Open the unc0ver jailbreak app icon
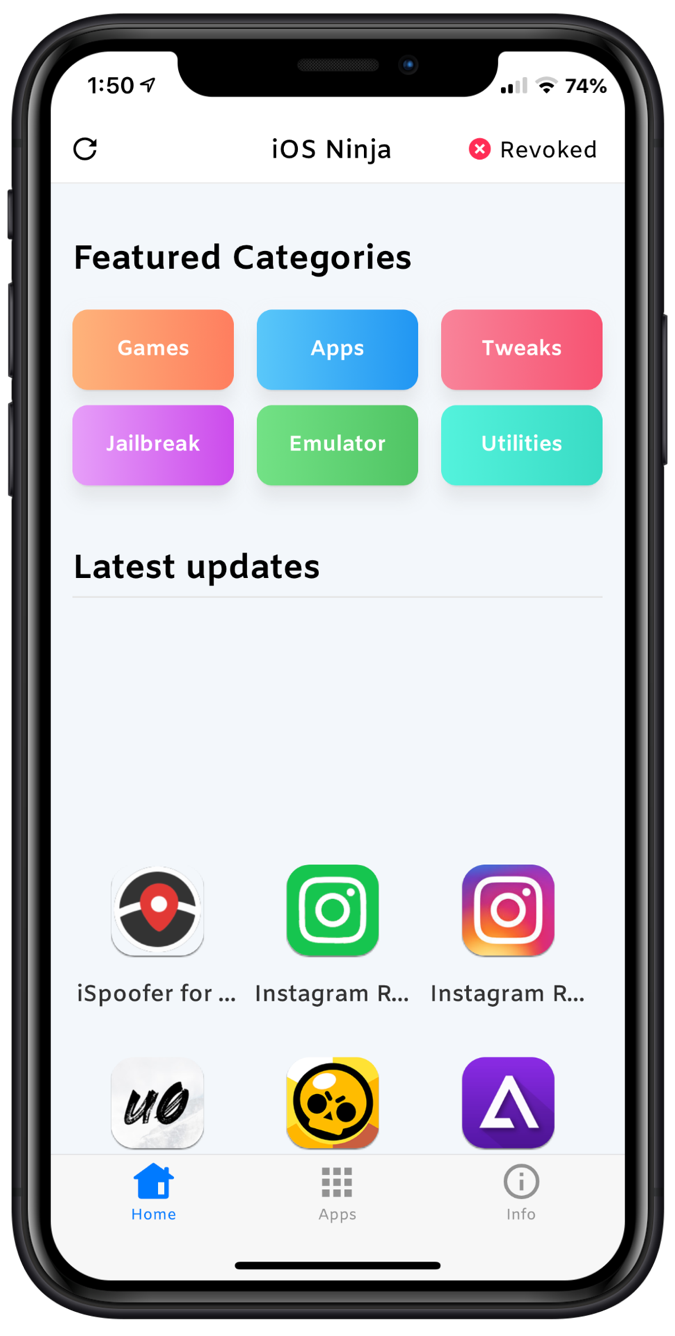This screenshot has height=1336, width=675. point(157,1103)
